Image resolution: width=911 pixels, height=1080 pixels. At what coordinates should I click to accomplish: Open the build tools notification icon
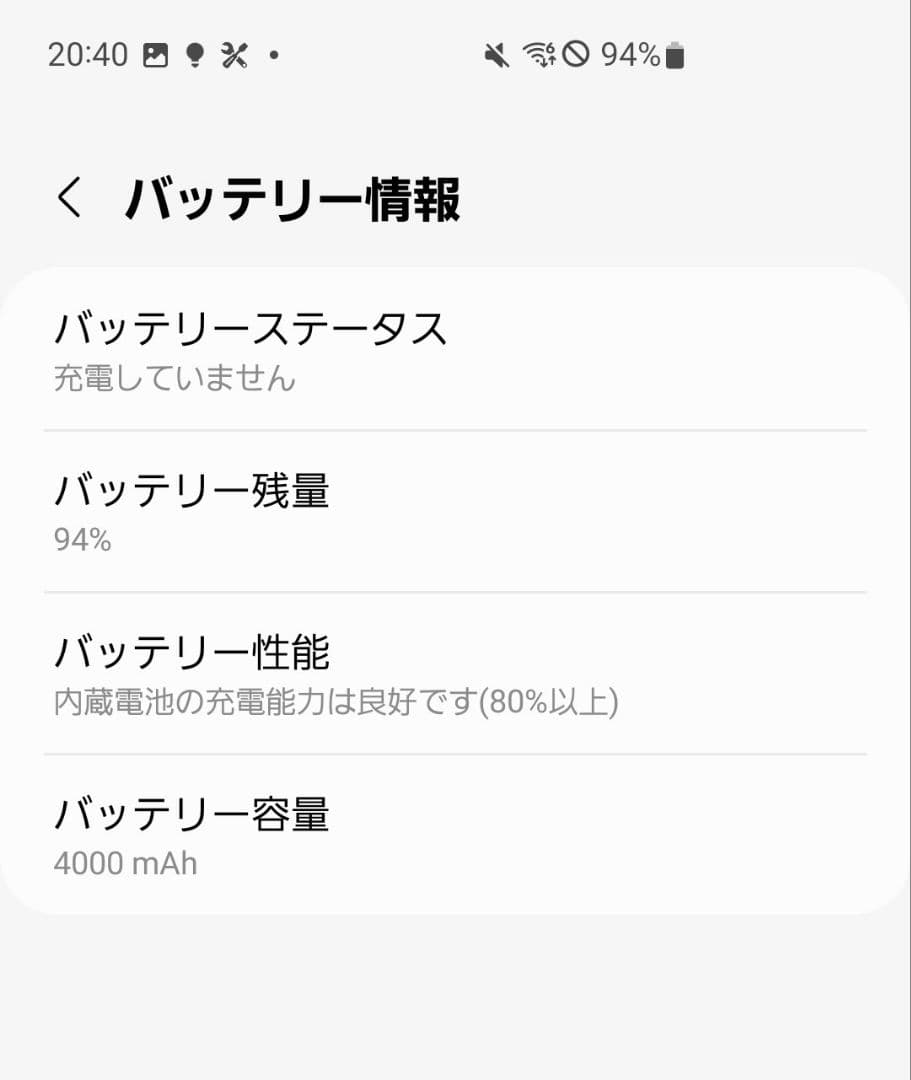tap(235, 55)
